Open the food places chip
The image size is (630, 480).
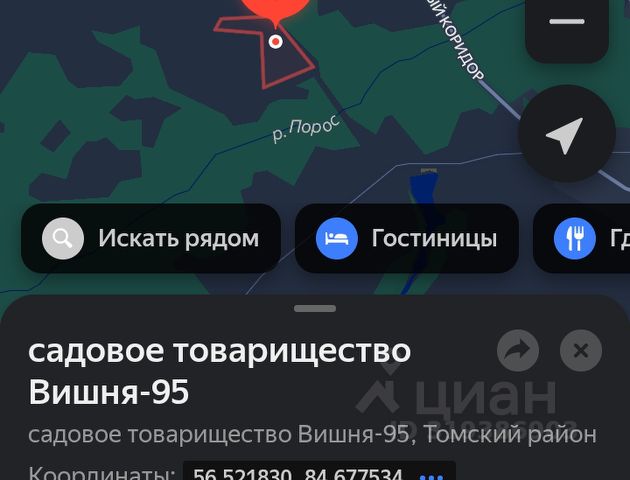[586, 238]
